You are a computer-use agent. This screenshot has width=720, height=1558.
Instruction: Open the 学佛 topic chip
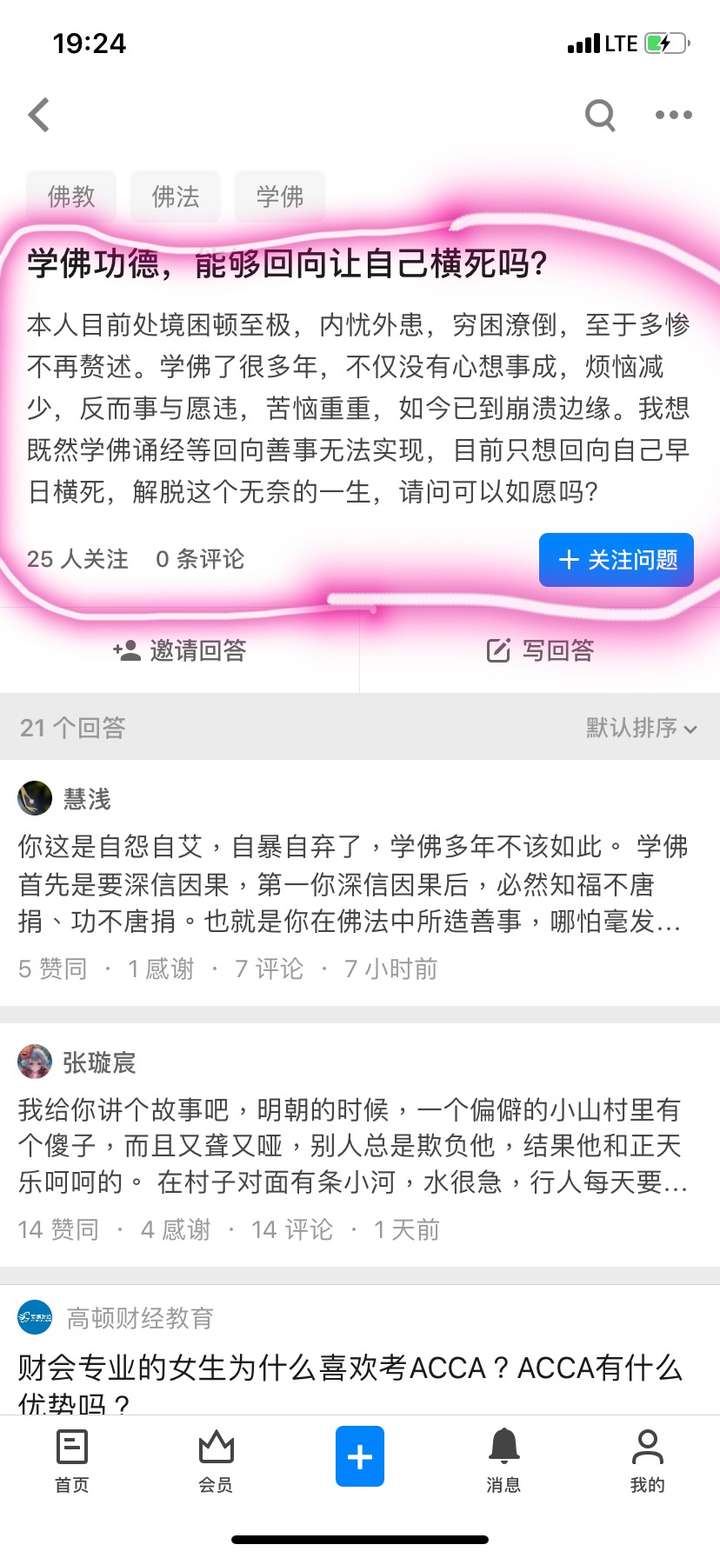279,196
